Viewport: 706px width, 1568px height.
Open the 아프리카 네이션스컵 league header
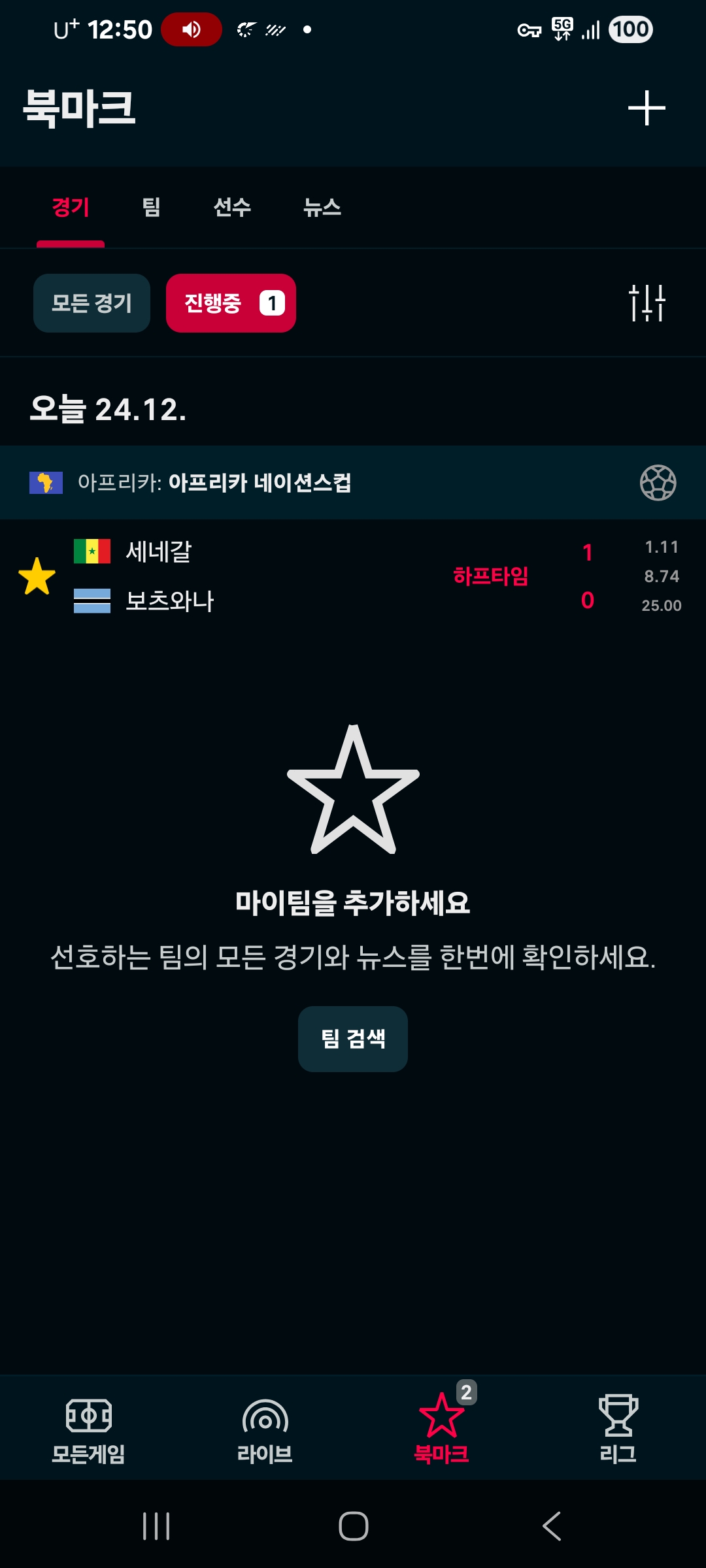pyautogui.click(x=353, y=483)
